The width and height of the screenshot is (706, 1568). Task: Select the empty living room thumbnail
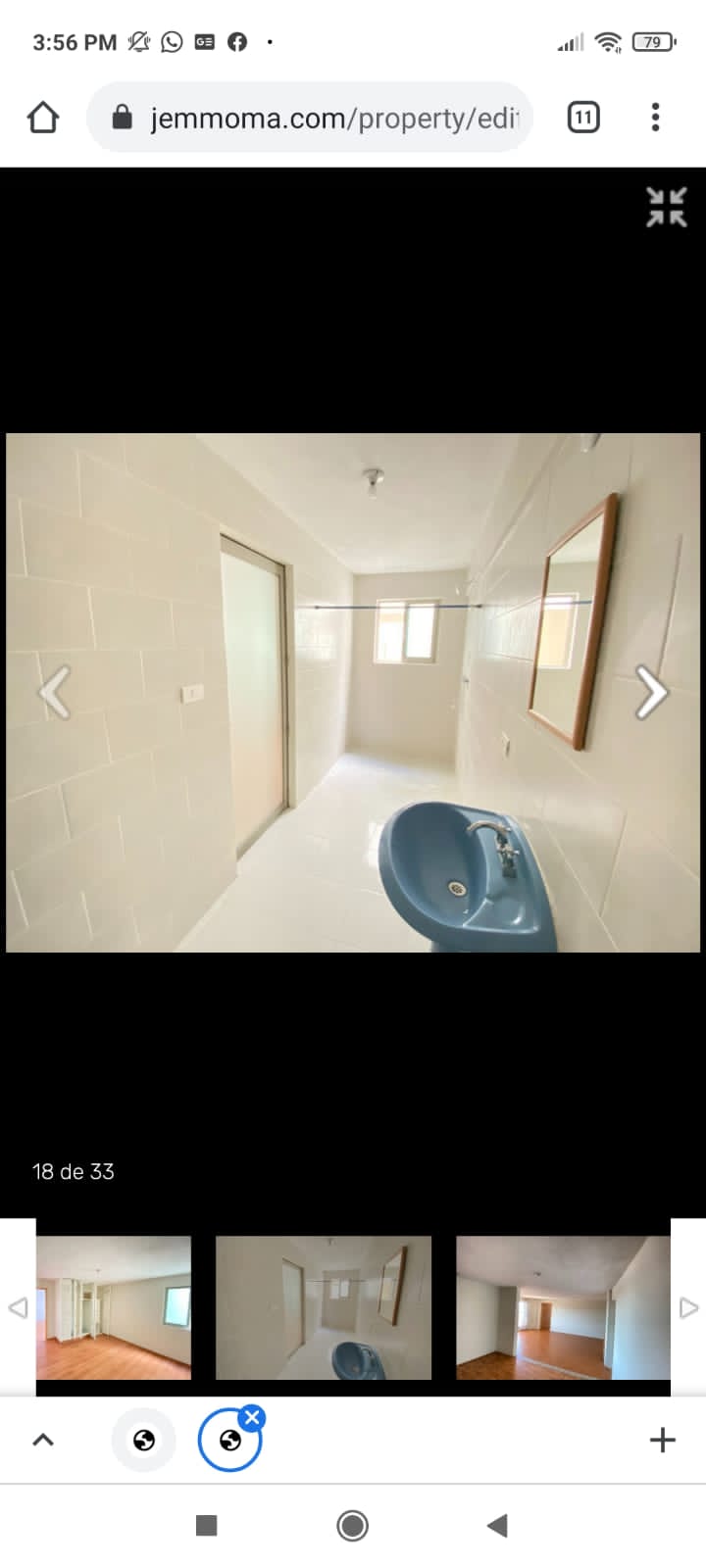point(563,1307)
